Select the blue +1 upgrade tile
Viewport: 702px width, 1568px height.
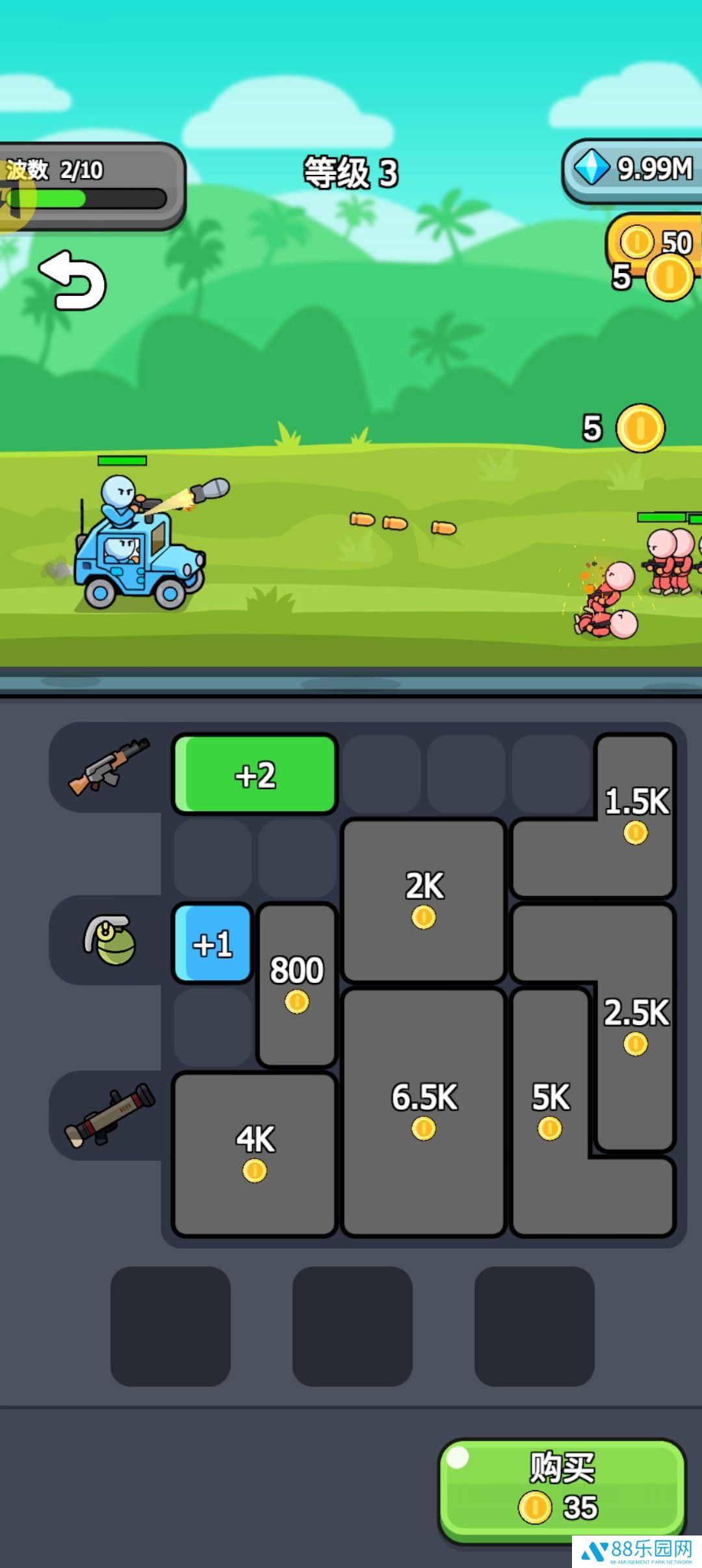[213, 943]
